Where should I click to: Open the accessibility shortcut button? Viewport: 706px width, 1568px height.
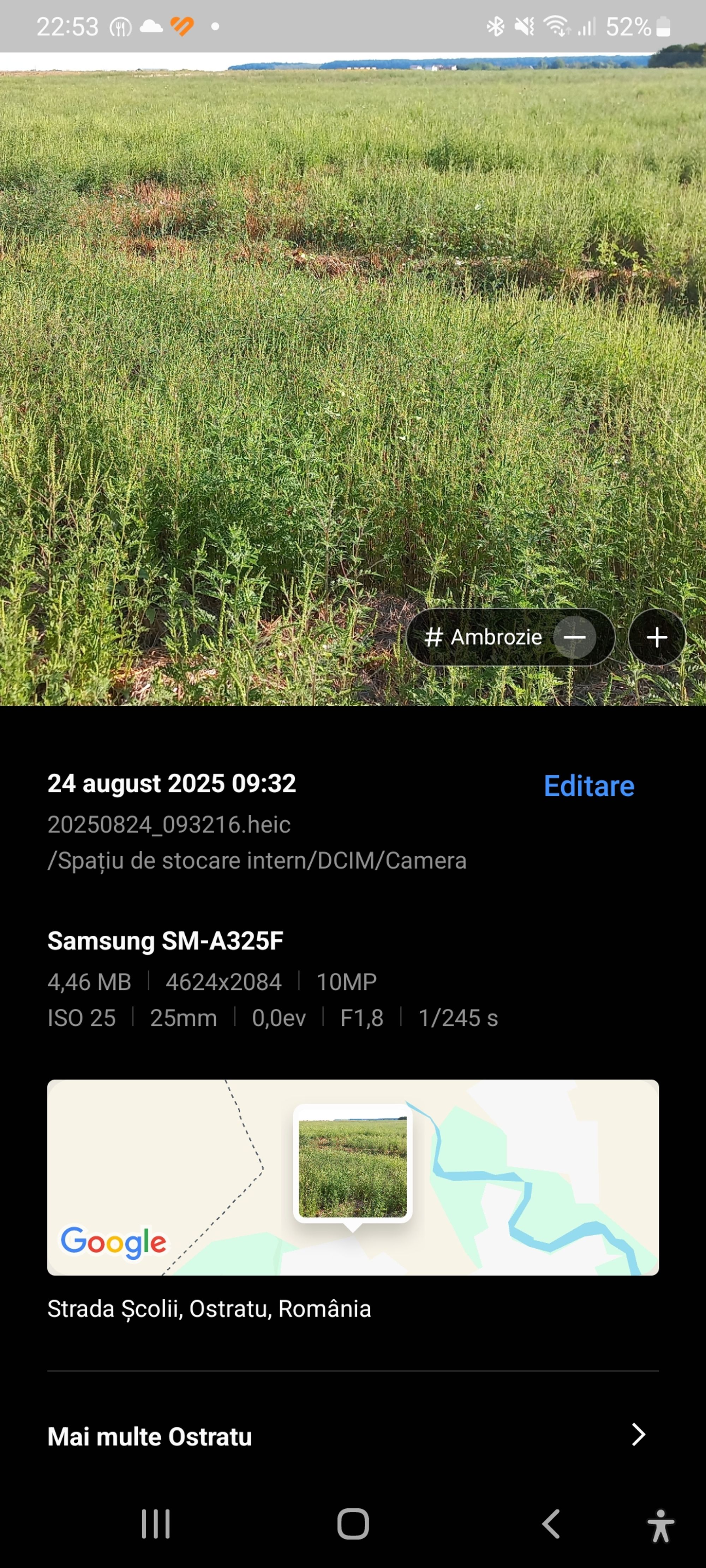(660, 1525)
